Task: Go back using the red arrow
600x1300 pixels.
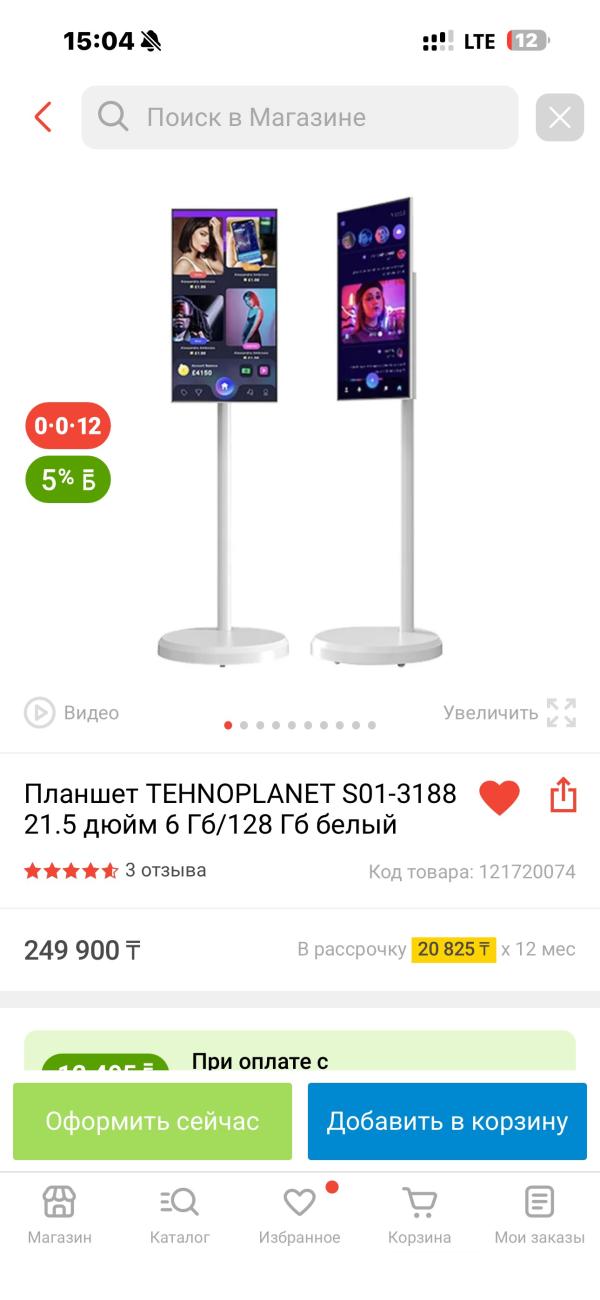Action: (42, 117)
